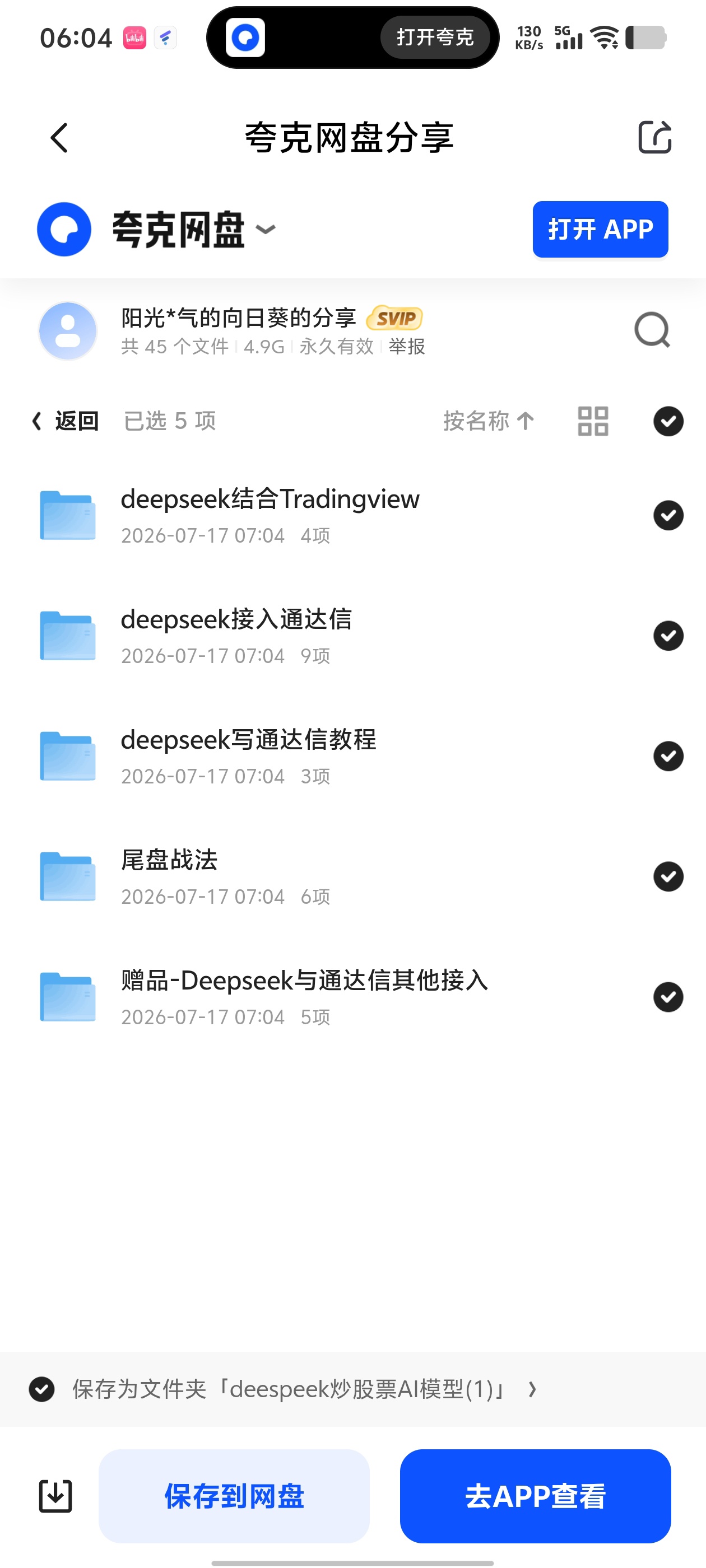Tap the blue 打开 APP button

(600, 229)
